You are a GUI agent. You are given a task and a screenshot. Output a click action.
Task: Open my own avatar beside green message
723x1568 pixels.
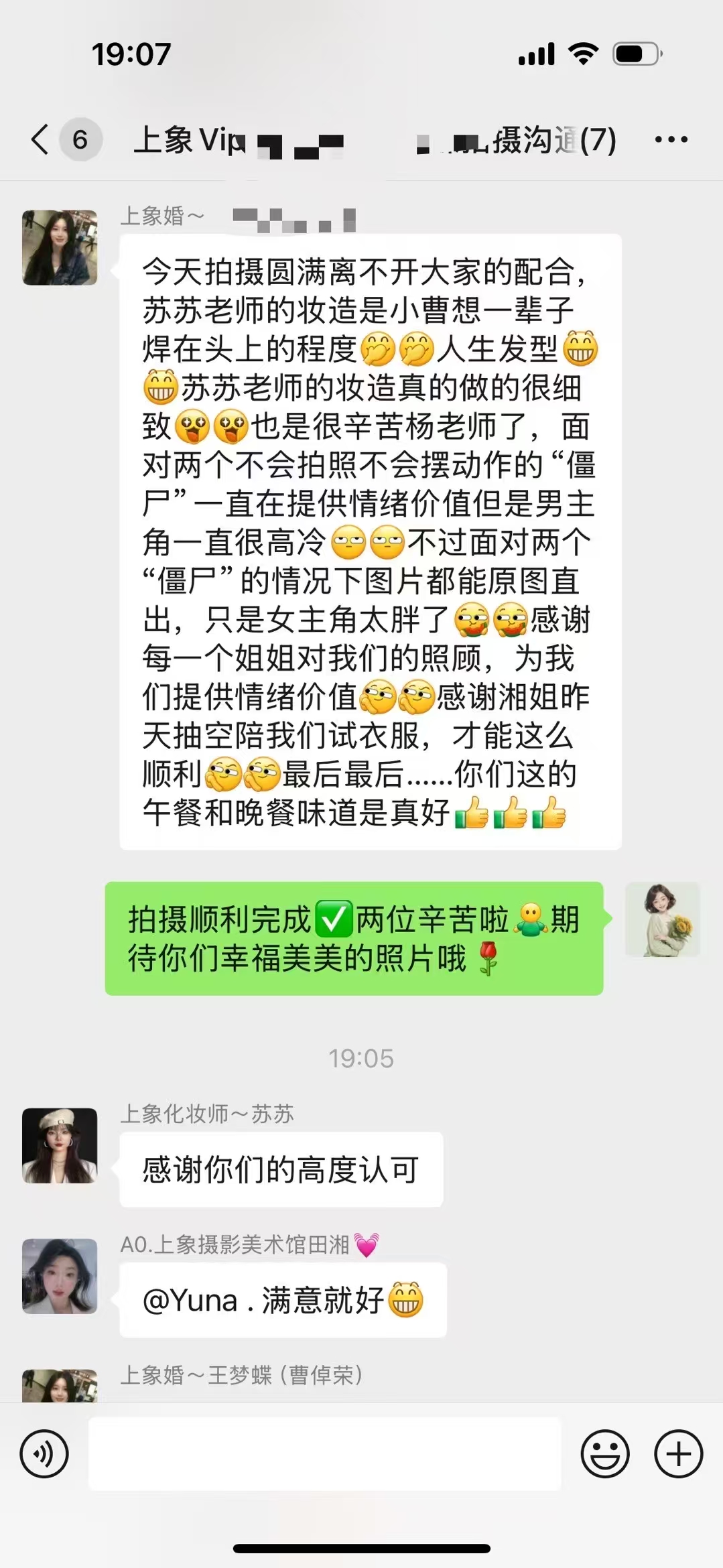coord(663,919)
